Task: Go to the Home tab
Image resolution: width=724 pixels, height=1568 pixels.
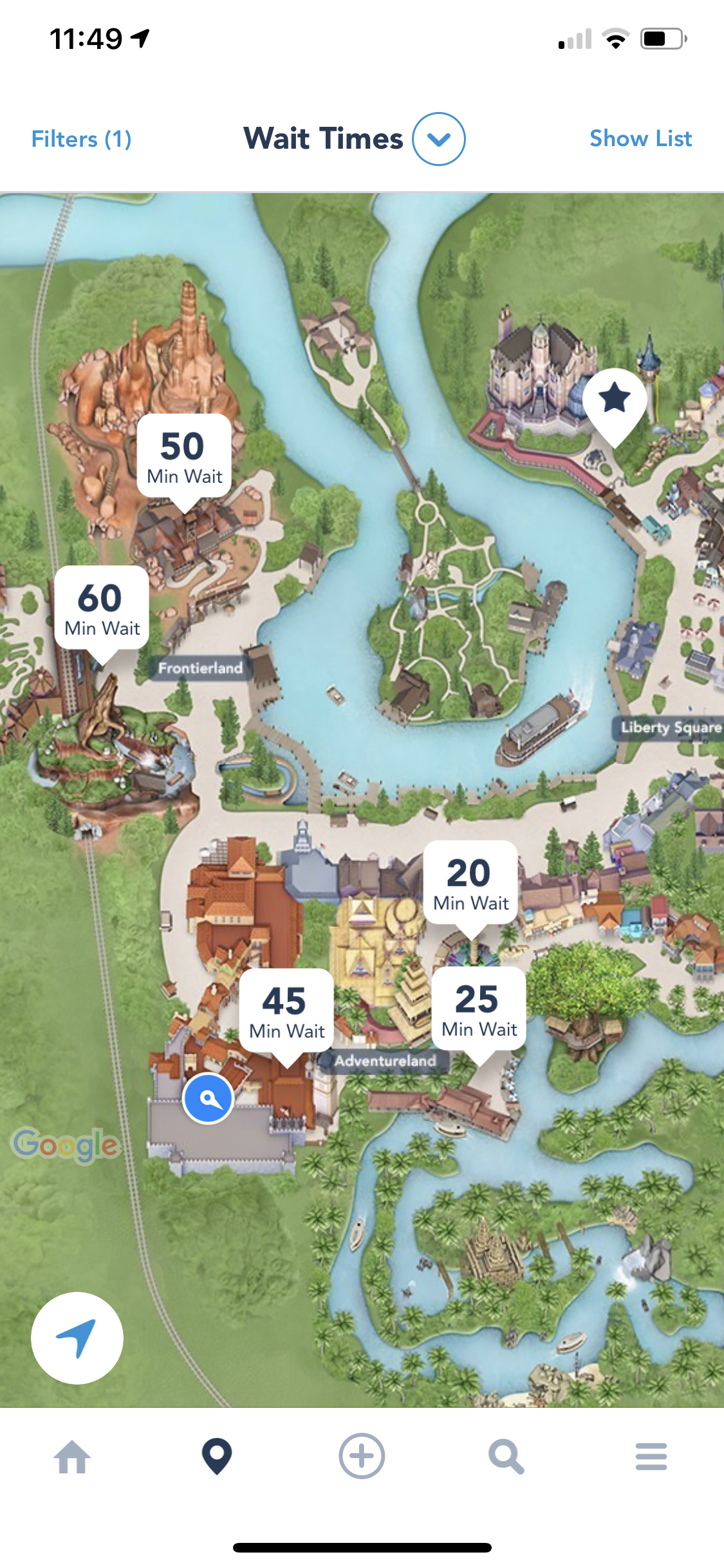Action: pyautogui.click(x=72, y=1456)
